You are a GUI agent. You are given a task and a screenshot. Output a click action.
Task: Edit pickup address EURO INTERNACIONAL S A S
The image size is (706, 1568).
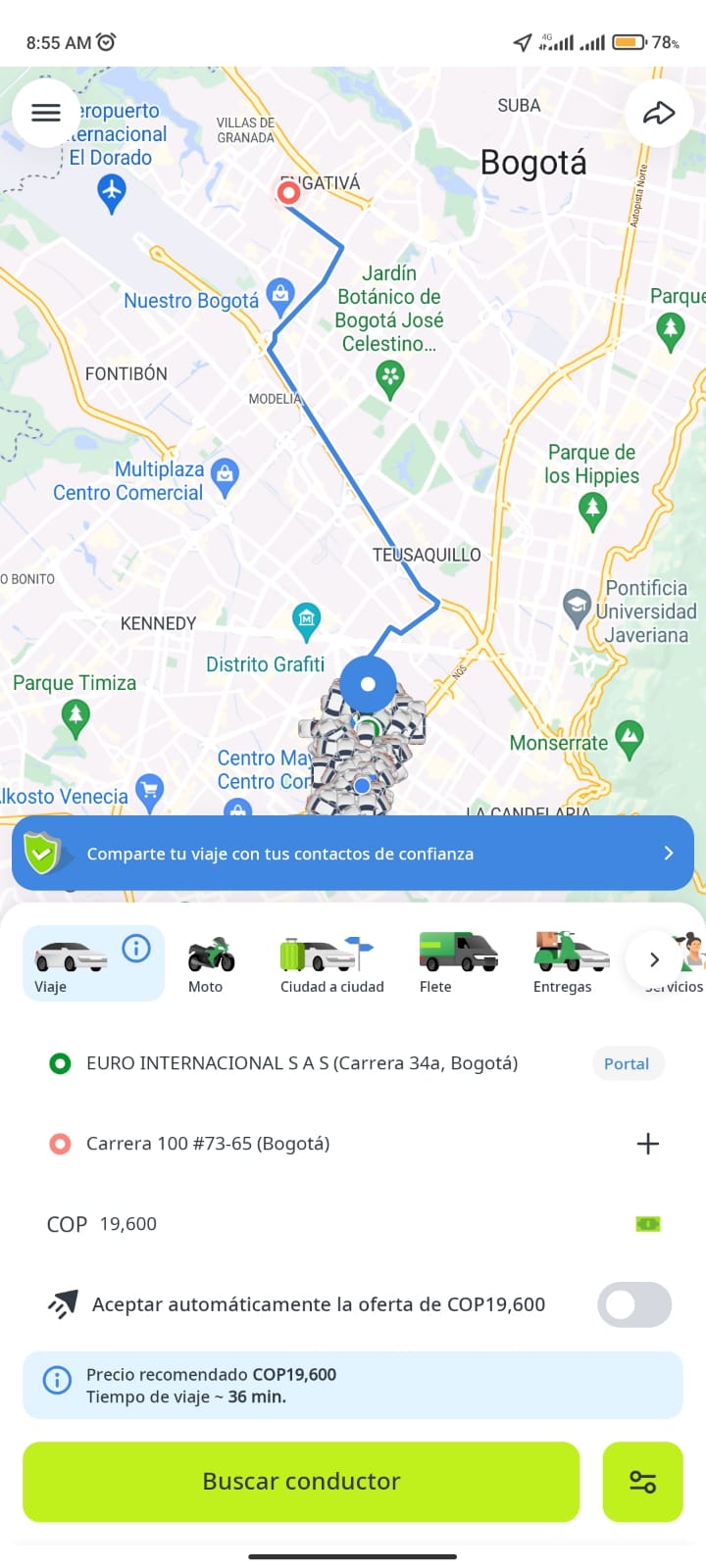[x=302, y=1063]
